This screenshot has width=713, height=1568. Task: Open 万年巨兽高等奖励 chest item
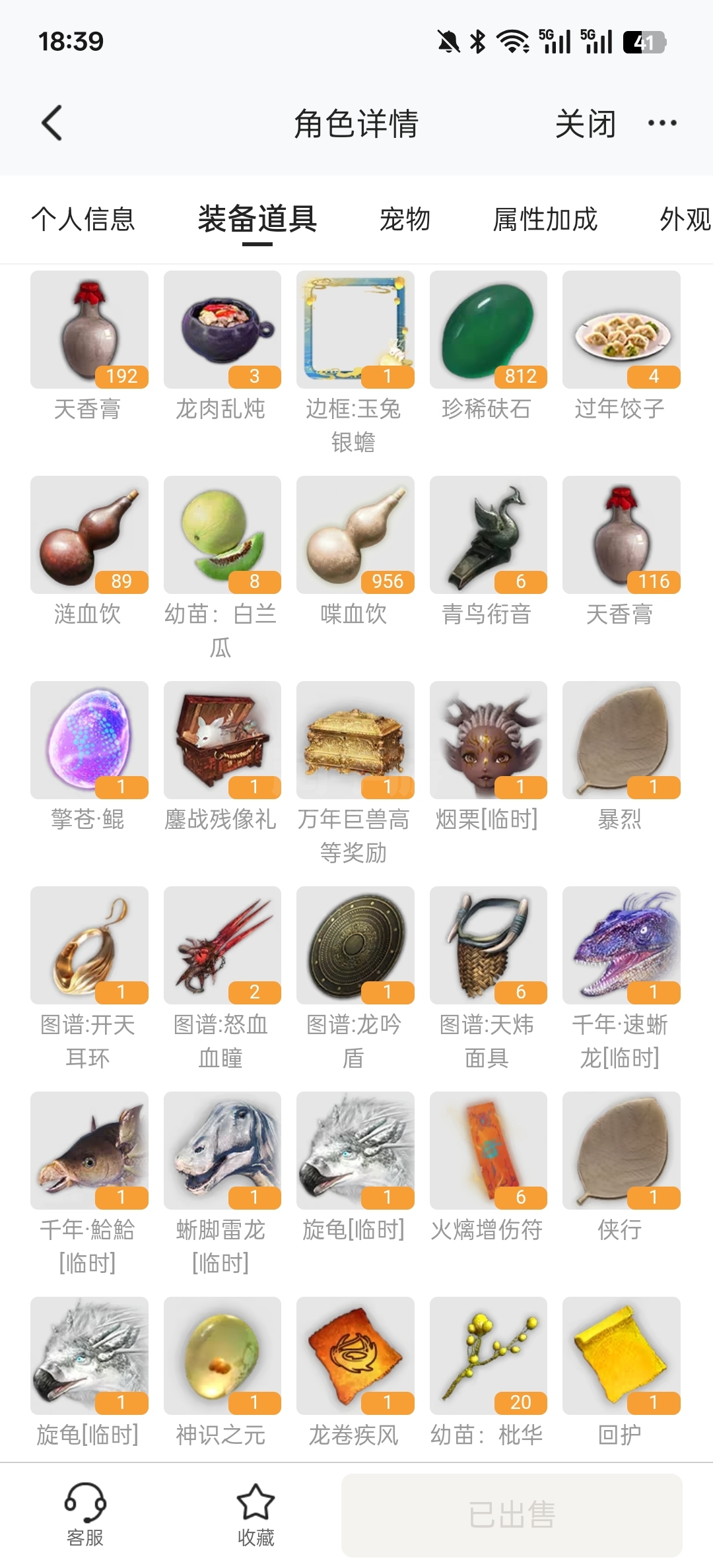tap(355, 740)
